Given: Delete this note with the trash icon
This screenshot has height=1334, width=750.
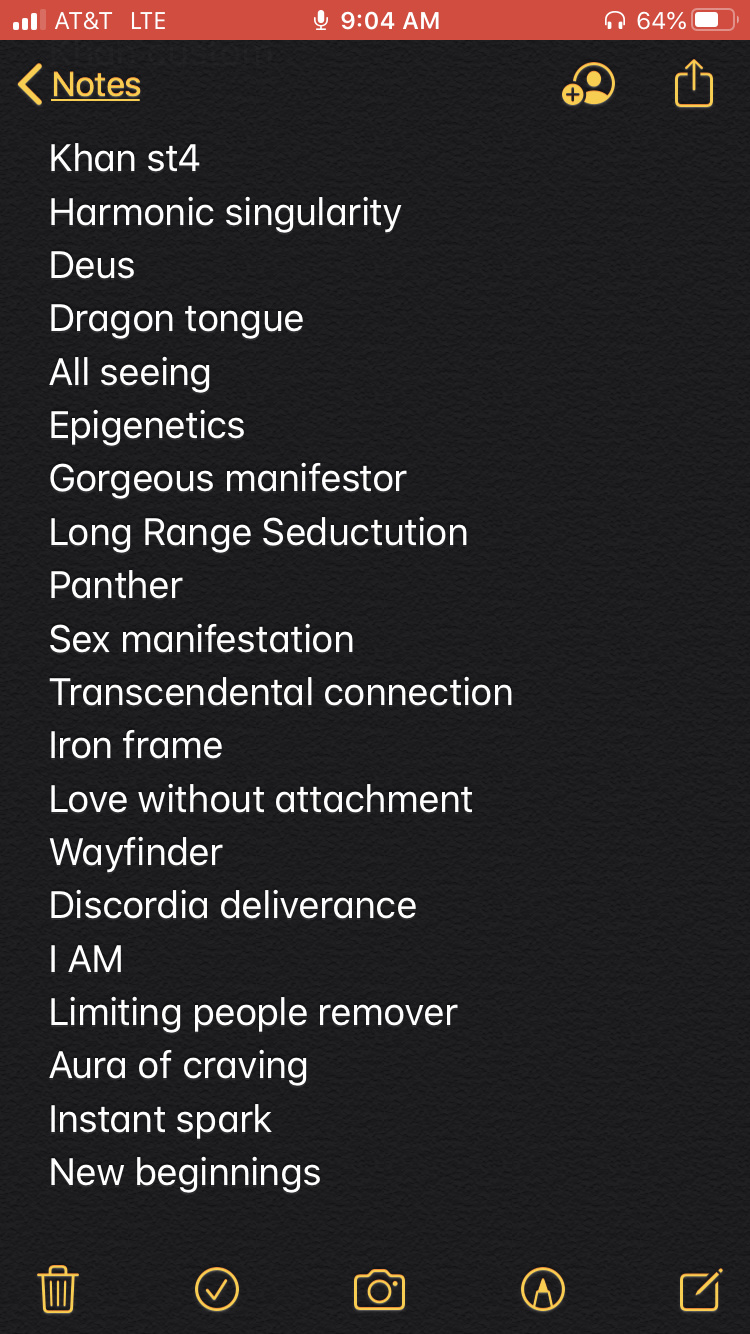Looking at the screenshot, I should (x=58, y=1289).
